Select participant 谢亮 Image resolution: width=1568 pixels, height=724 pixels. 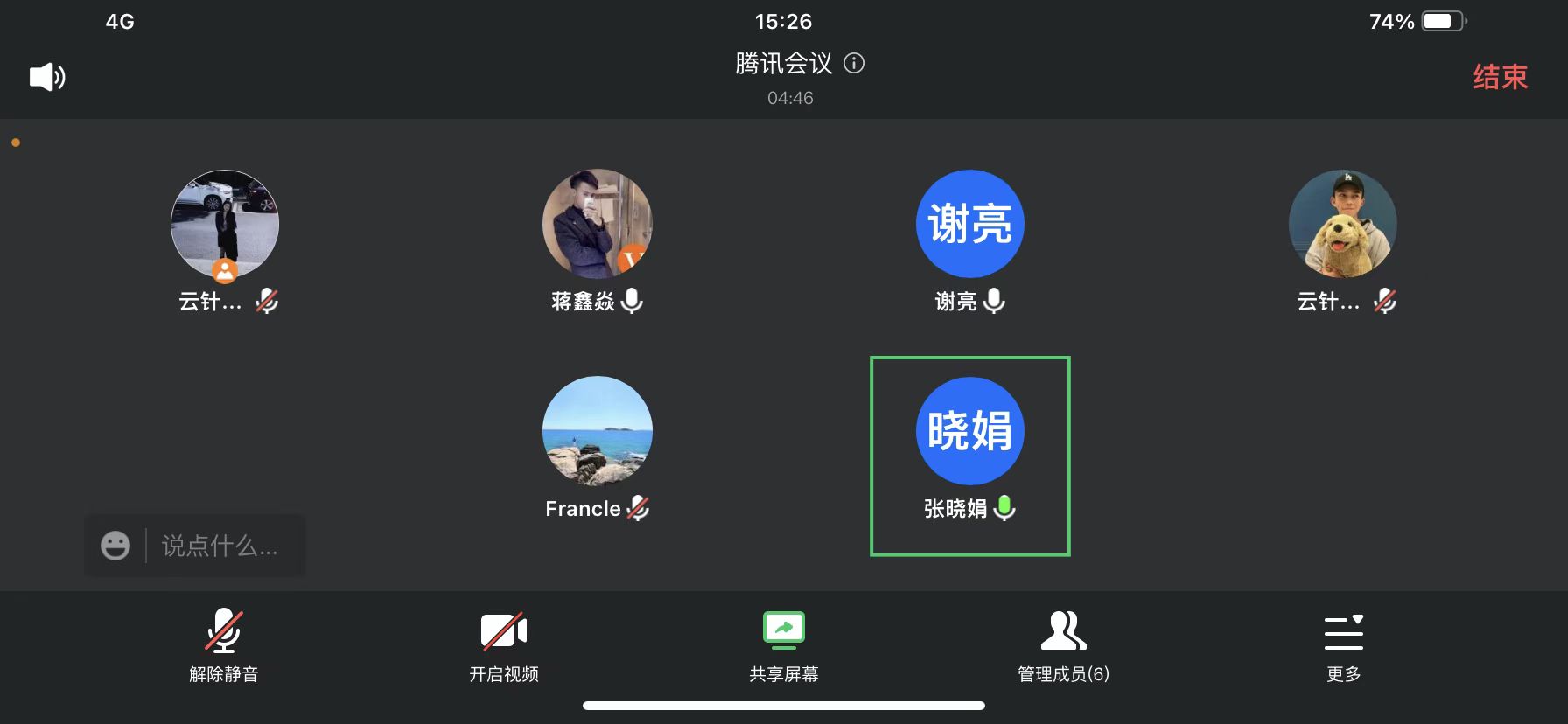(x=969, y=225)
